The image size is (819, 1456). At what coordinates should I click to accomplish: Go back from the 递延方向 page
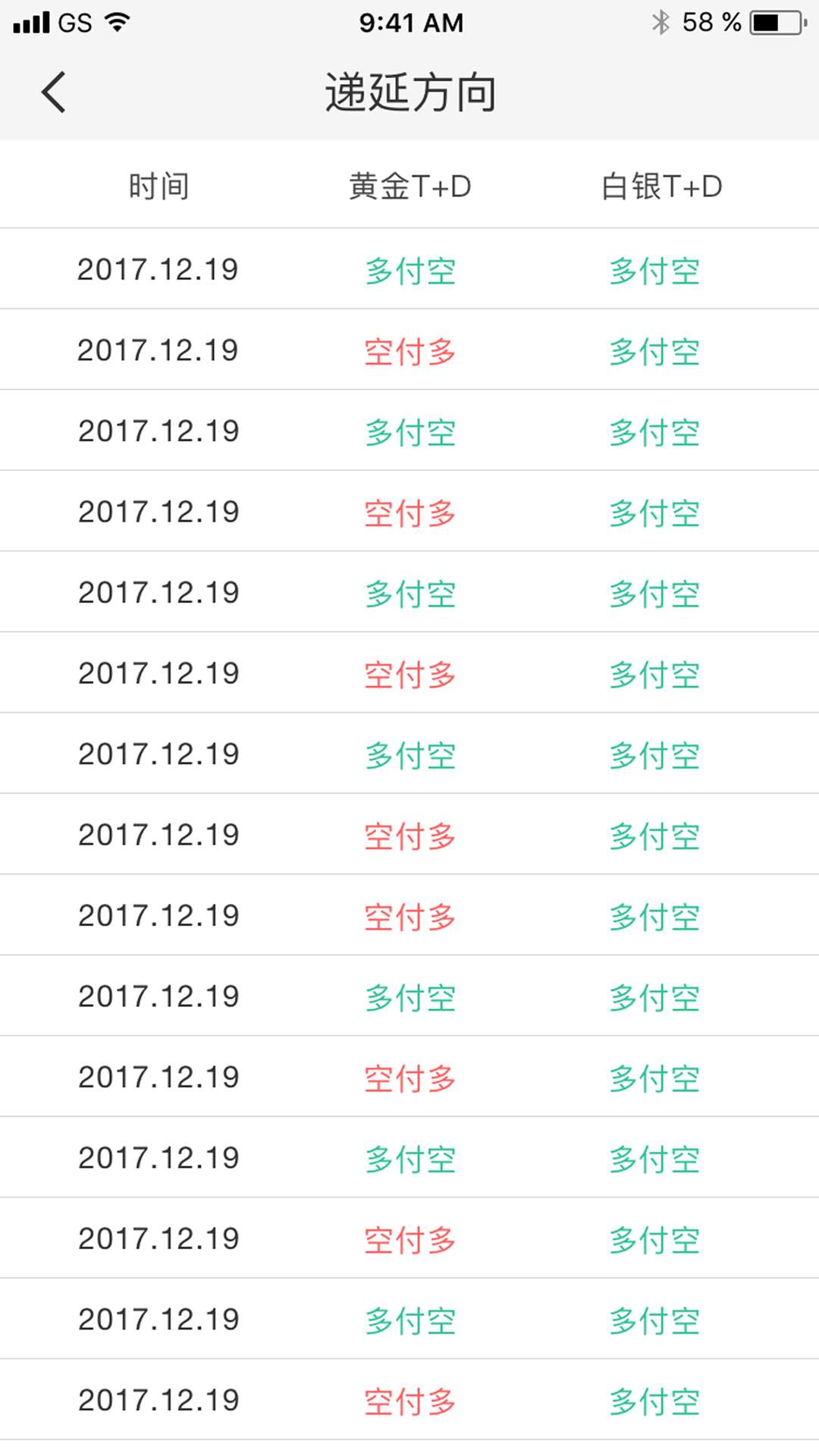pos(54,93)
